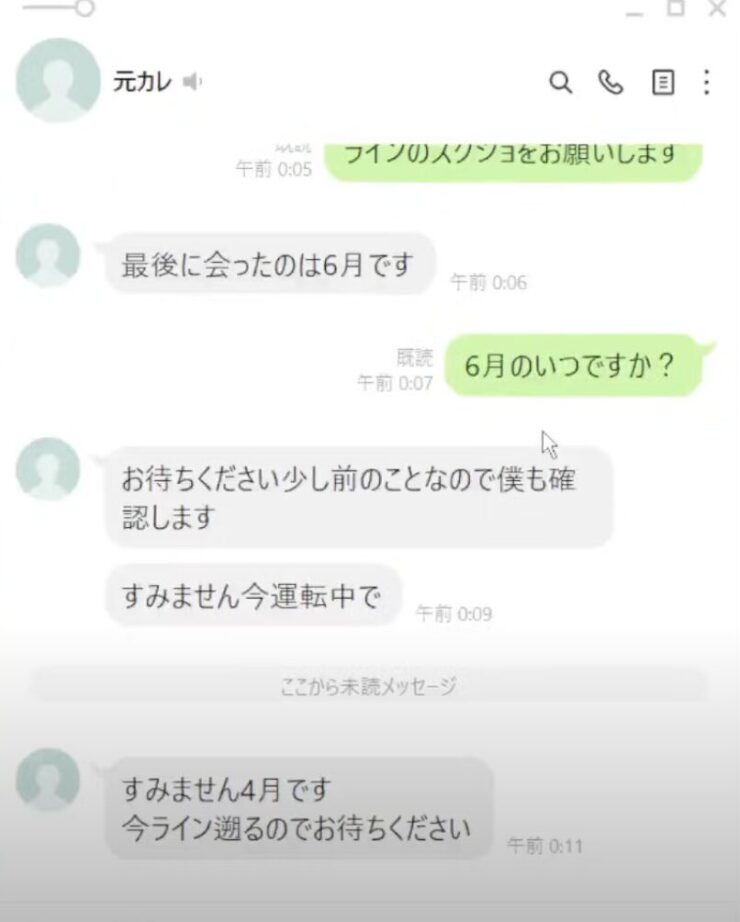Close the chat window
Image resolution: width=740 pixels, height=922 pixels.
tap(717, 9)
